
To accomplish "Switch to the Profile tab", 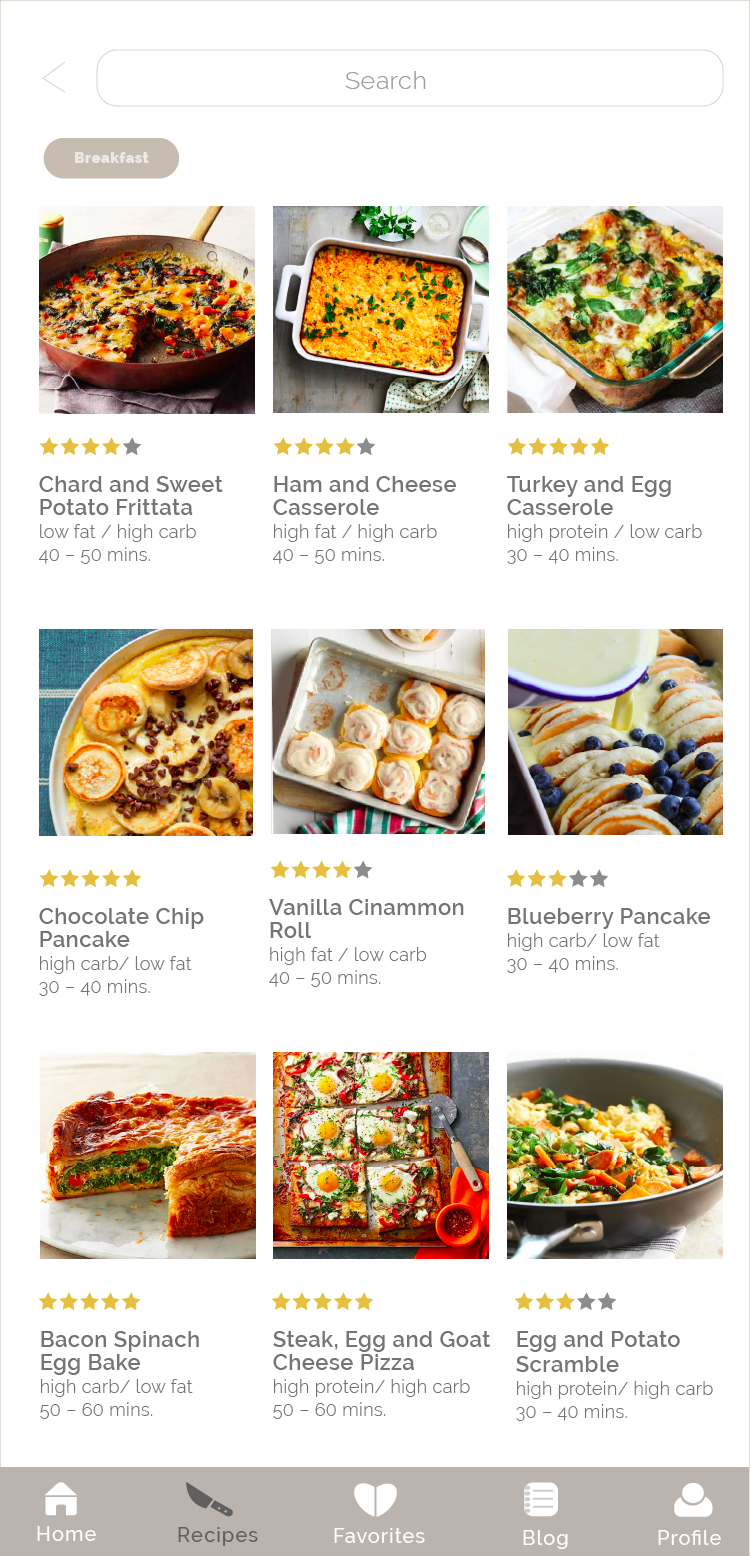I will coord(689,1512).
